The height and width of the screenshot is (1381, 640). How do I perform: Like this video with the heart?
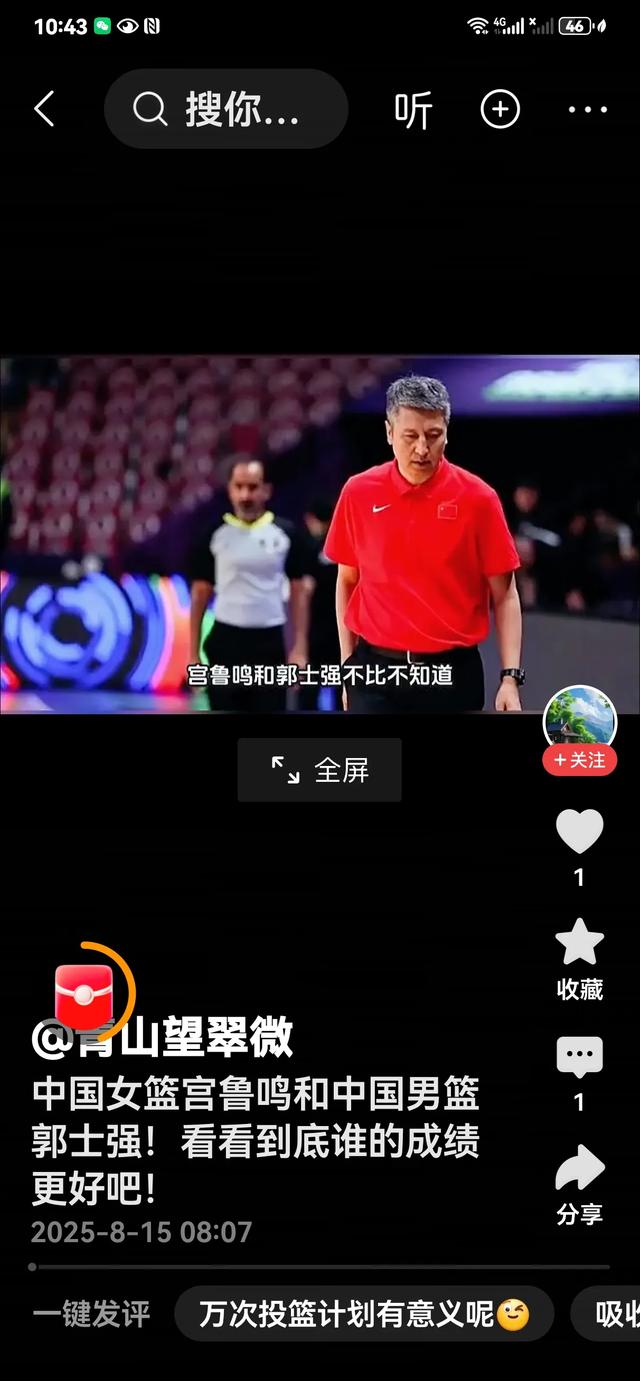click(580, 832)
